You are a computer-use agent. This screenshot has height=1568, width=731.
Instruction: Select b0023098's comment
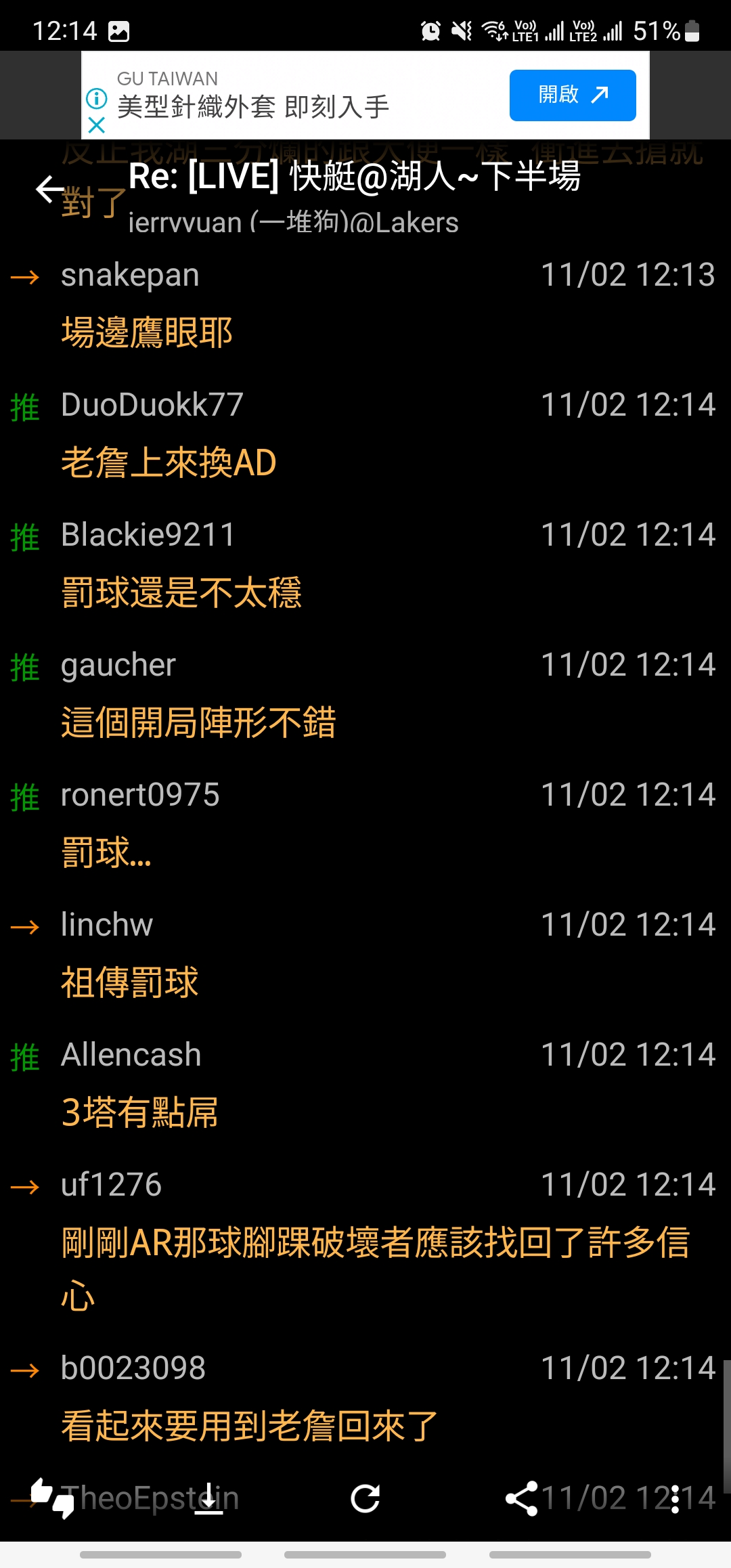[365, 1397]
